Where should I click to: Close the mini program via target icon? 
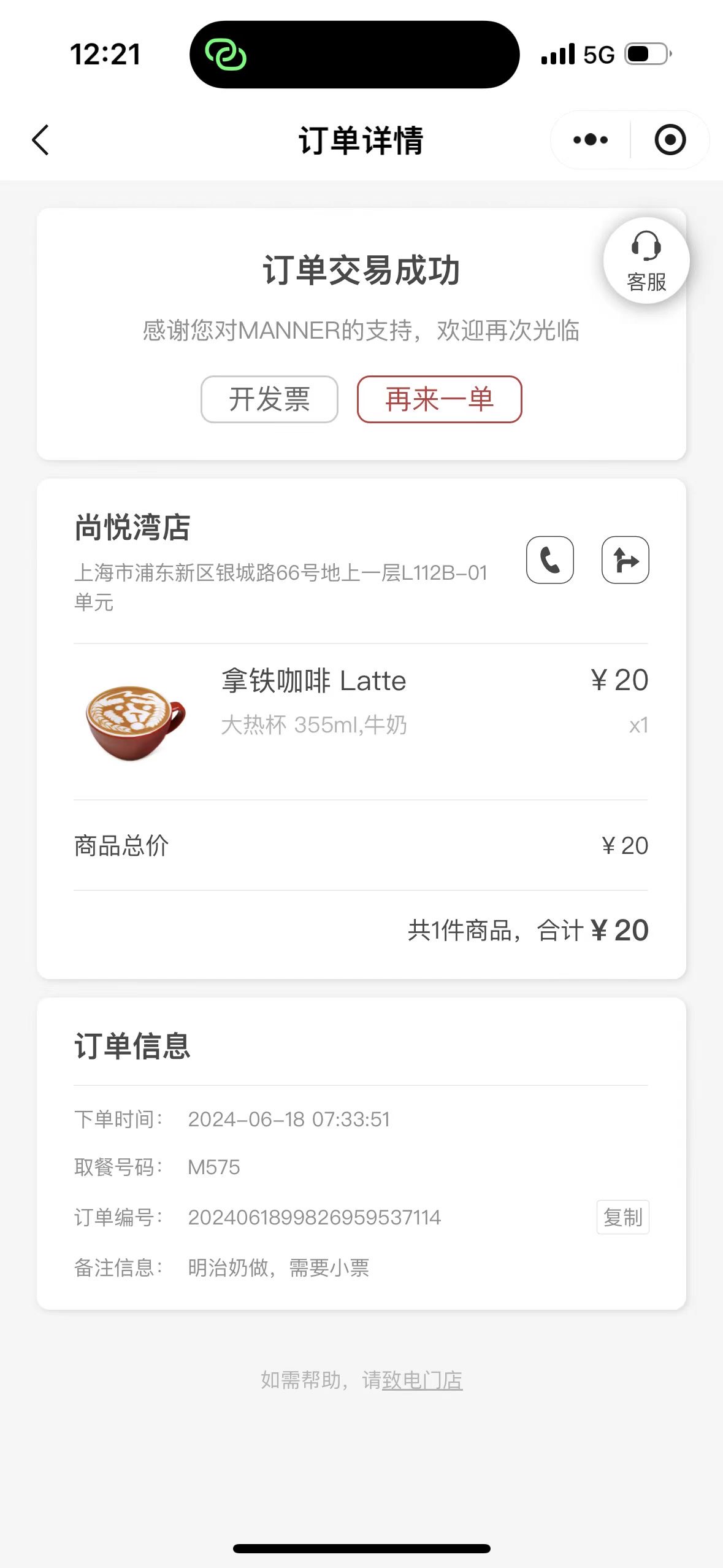tap(670, 140)
